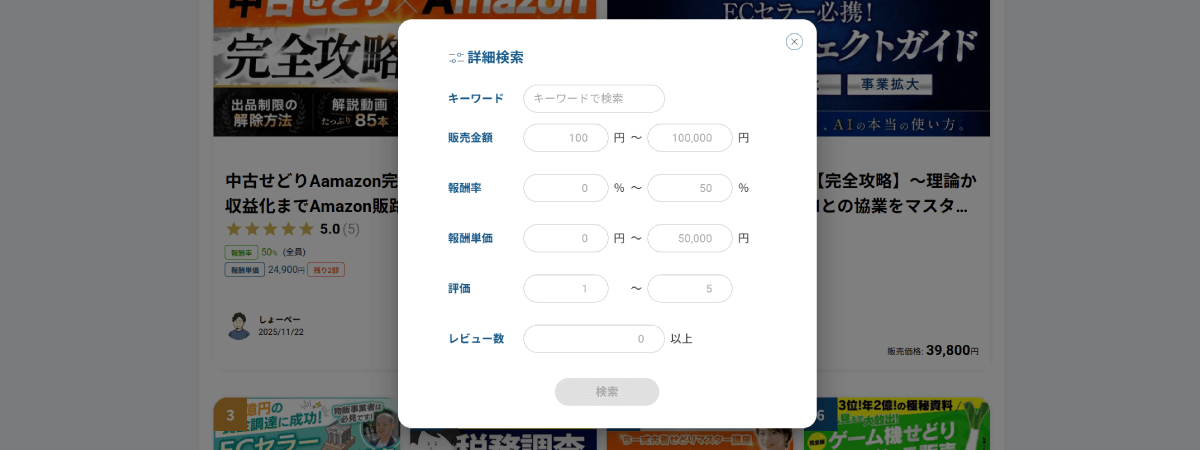Tap the minimum 評価 field
Screen dimensions: 1200x450
pos(565,289)
